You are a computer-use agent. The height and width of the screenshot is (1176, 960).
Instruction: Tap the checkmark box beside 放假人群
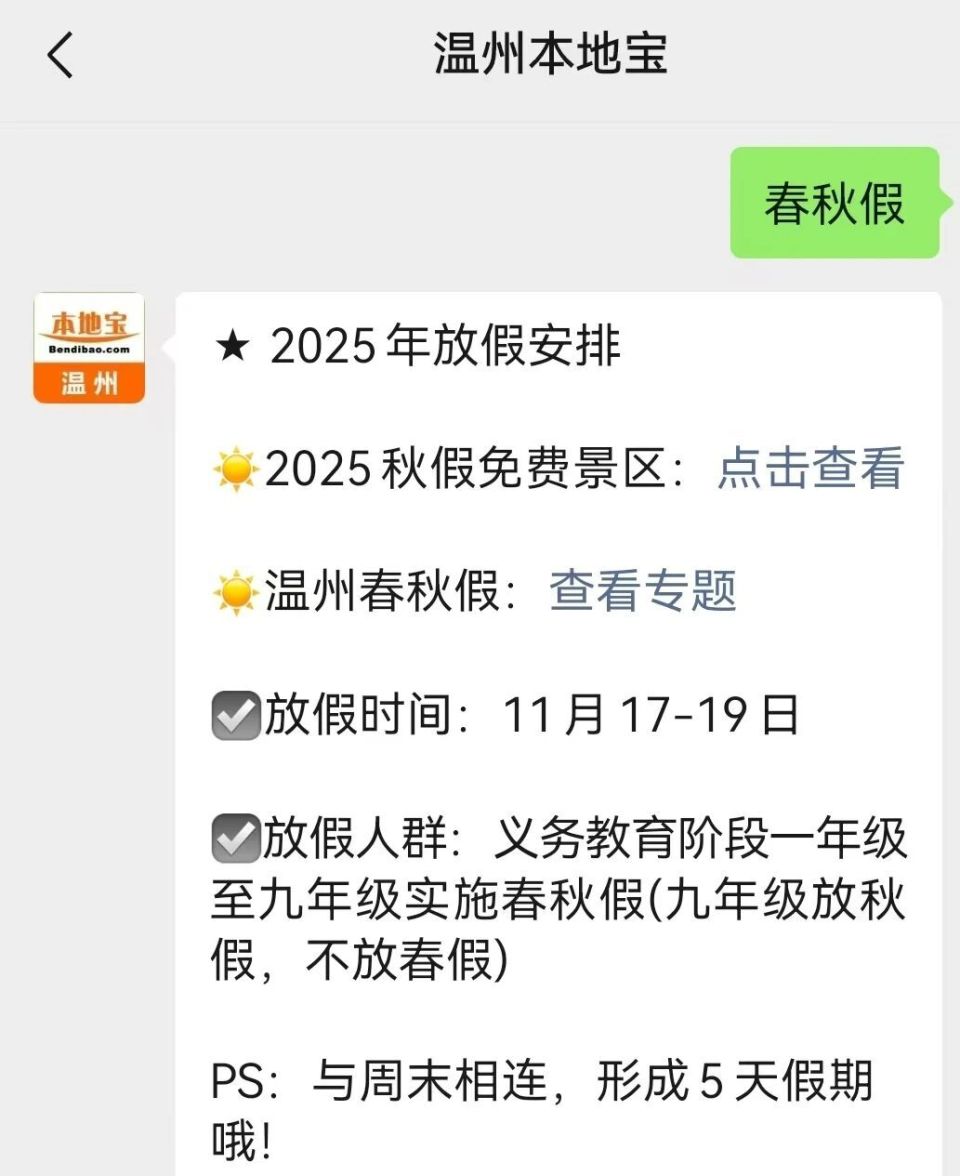[x=233, y=838]
